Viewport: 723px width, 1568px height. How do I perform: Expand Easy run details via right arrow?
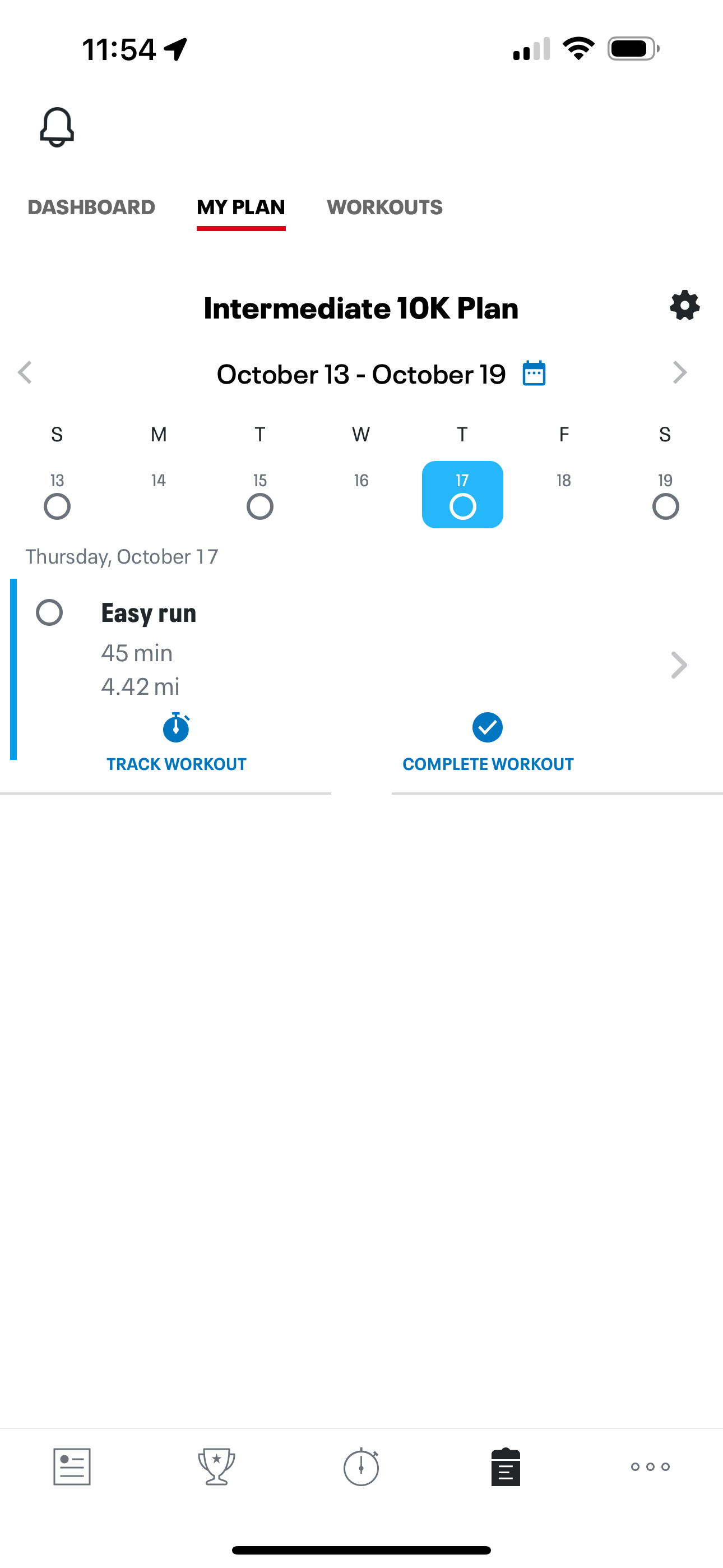[x=680, y=665]
